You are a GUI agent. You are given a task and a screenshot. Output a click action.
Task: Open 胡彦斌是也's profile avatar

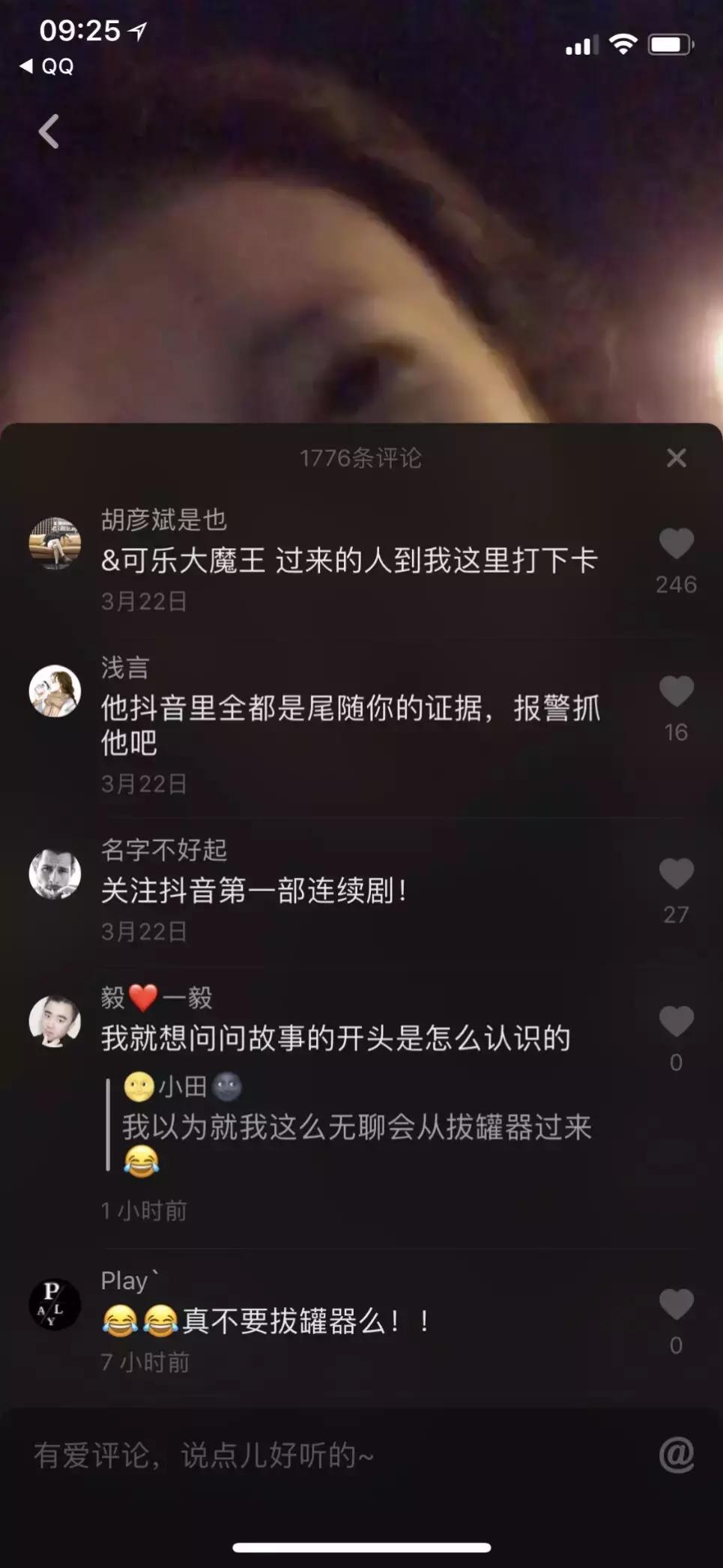[54, 543]
